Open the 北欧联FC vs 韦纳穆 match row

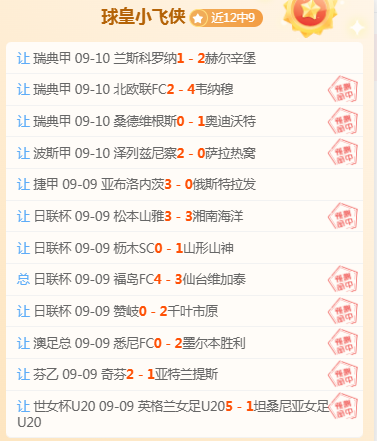pyautogui.click(x=184, y=90)
